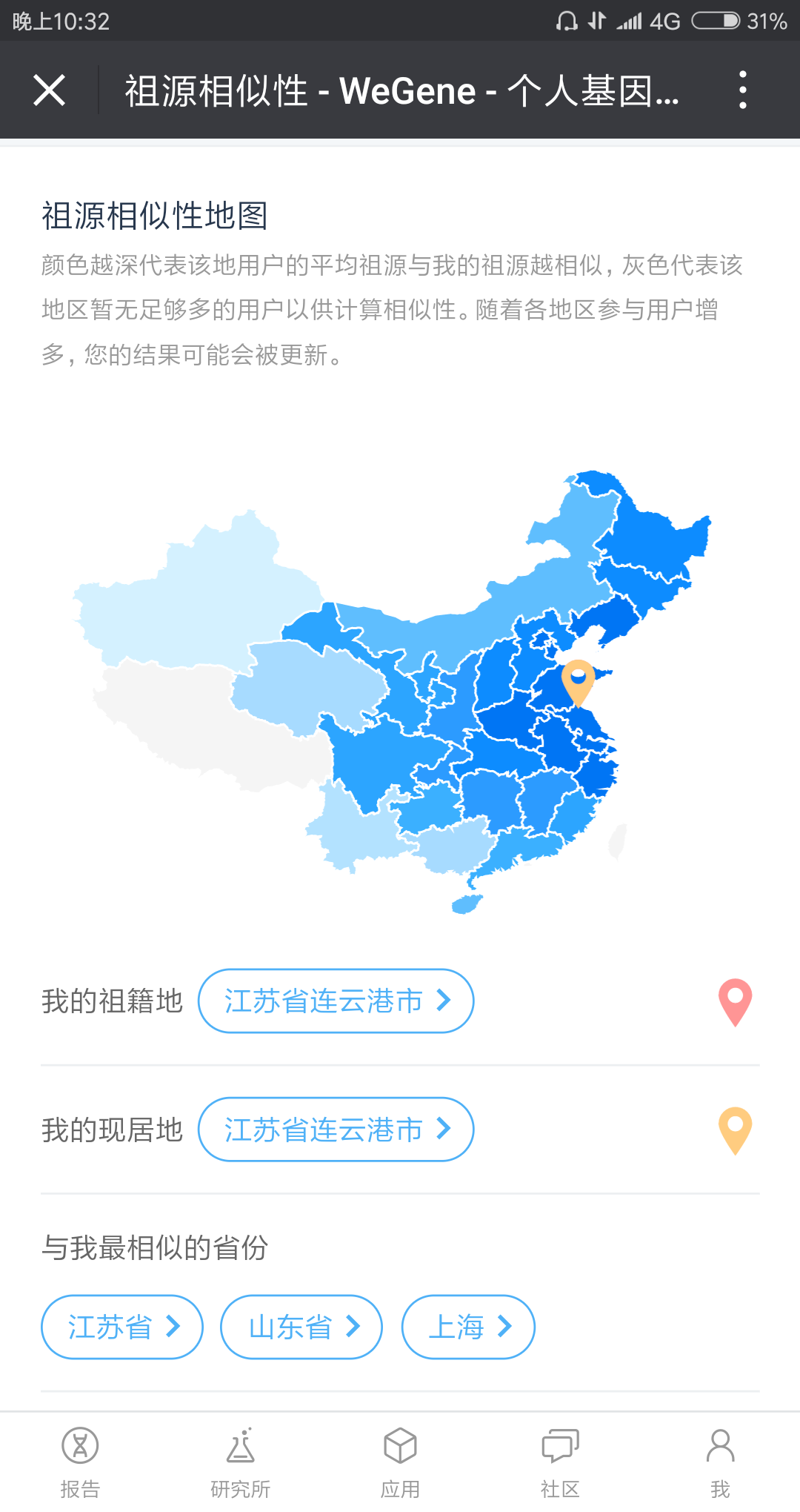Close the WeGene web page
800x1512 pixels.
50,90
